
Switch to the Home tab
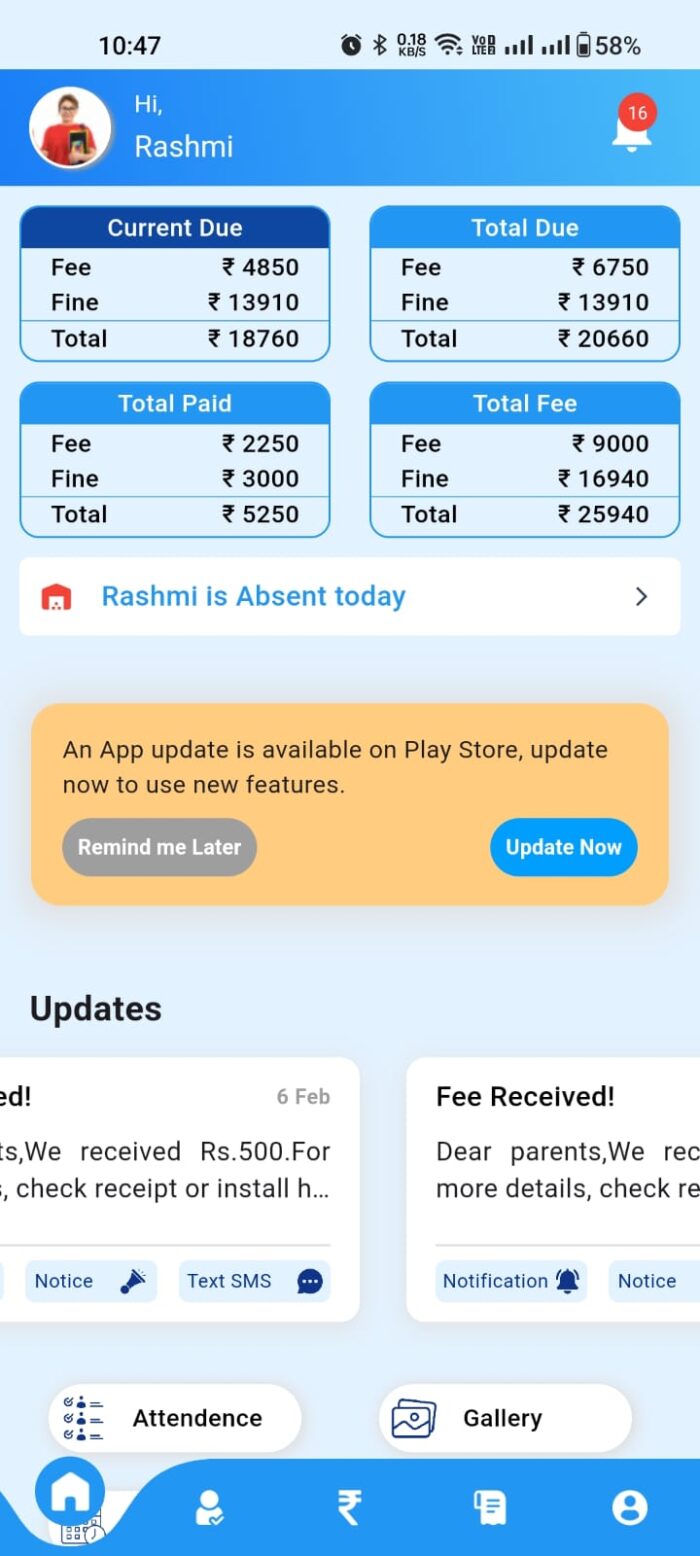point(70,1493)
